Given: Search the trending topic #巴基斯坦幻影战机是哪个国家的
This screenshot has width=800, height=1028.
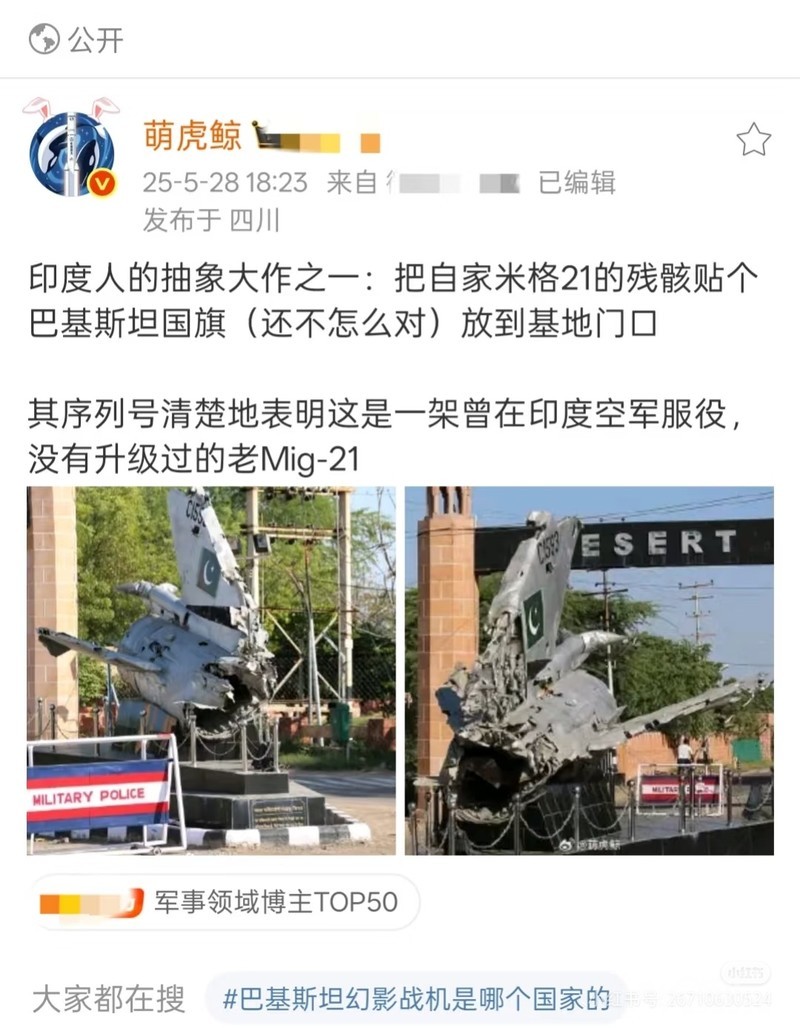Looking at the screenshot, I should pos(416,999).
